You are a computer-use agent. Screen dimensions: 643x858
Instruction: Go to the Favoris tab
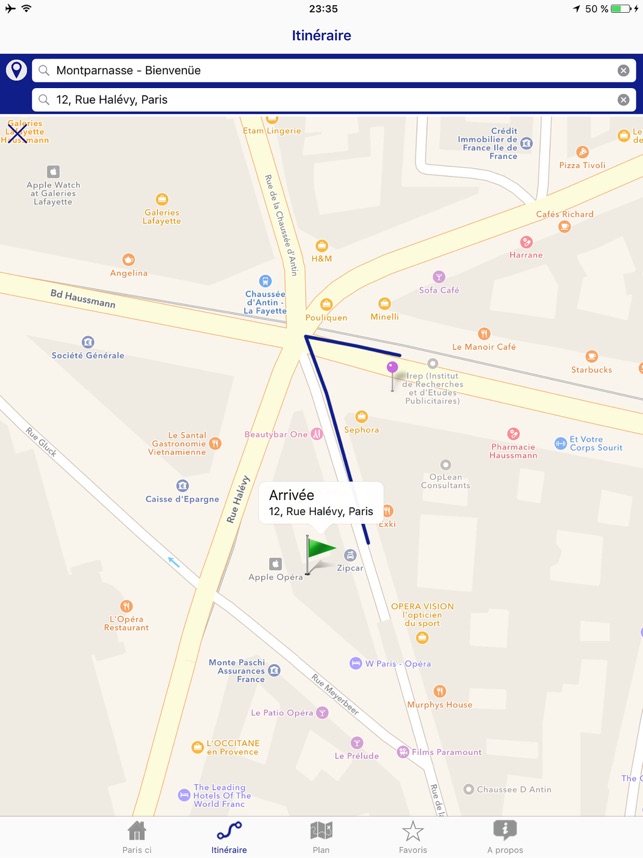413,837
